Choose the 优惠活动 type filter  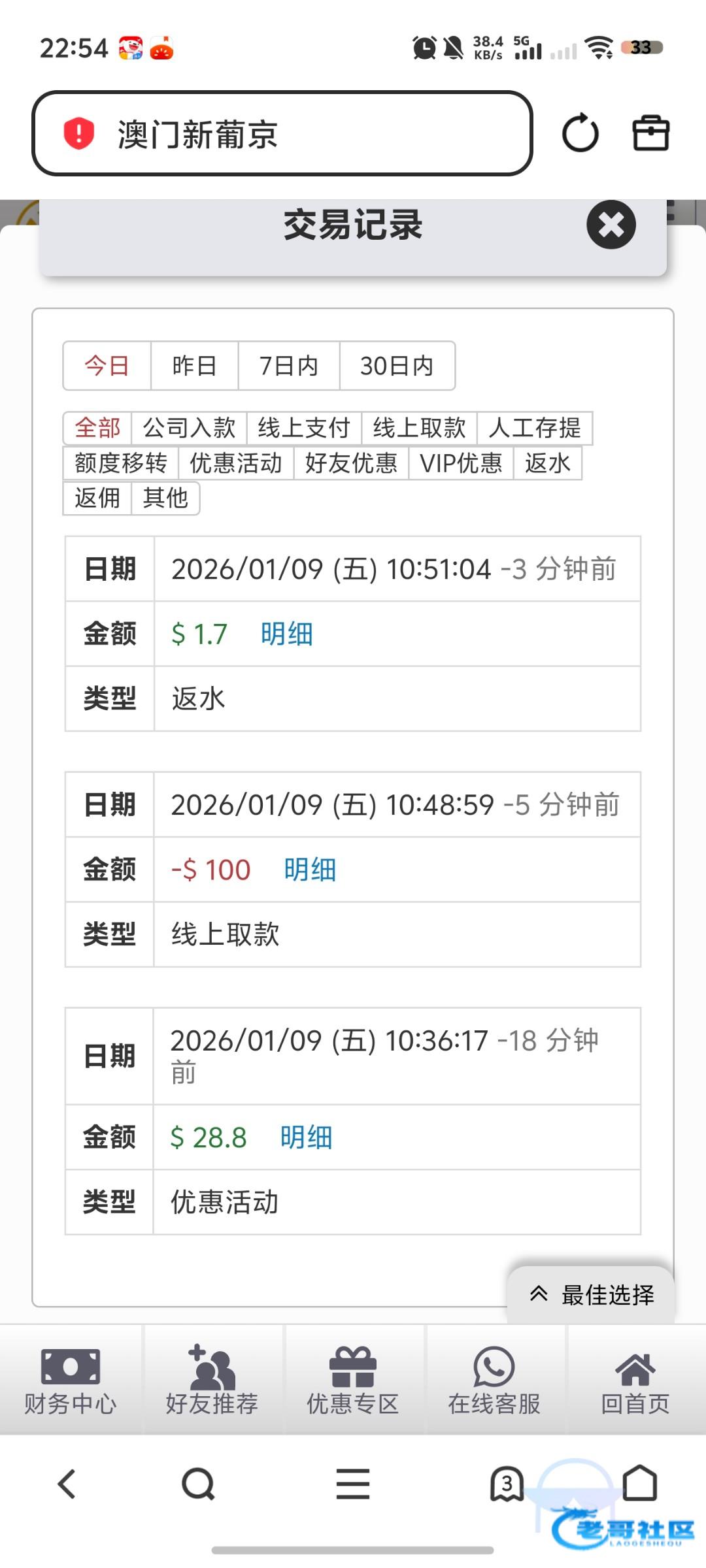236,463
